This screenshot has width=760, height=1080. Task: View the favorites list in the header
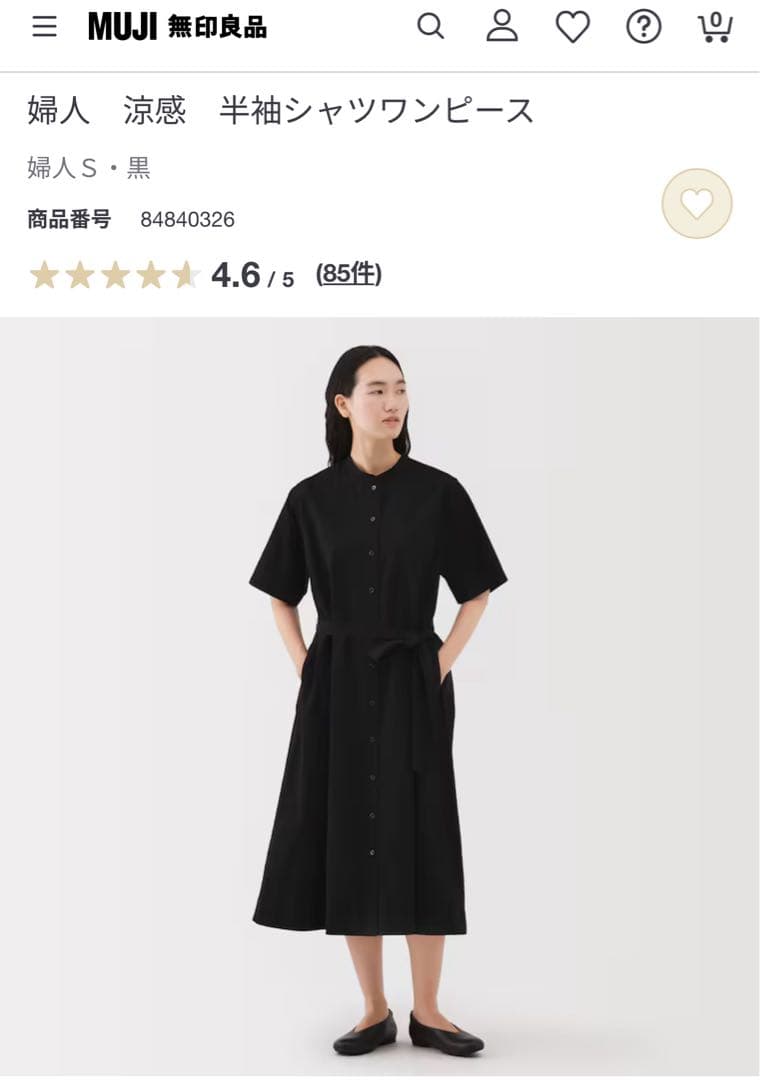(x=573, y=27)
